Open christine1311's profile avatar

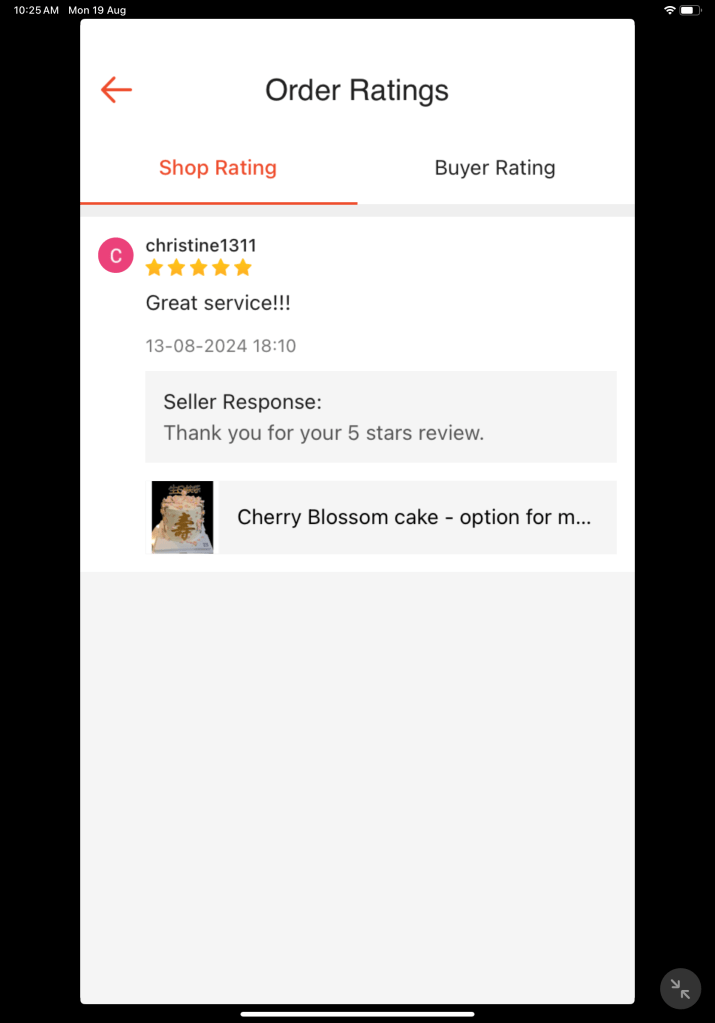(115, 255)
